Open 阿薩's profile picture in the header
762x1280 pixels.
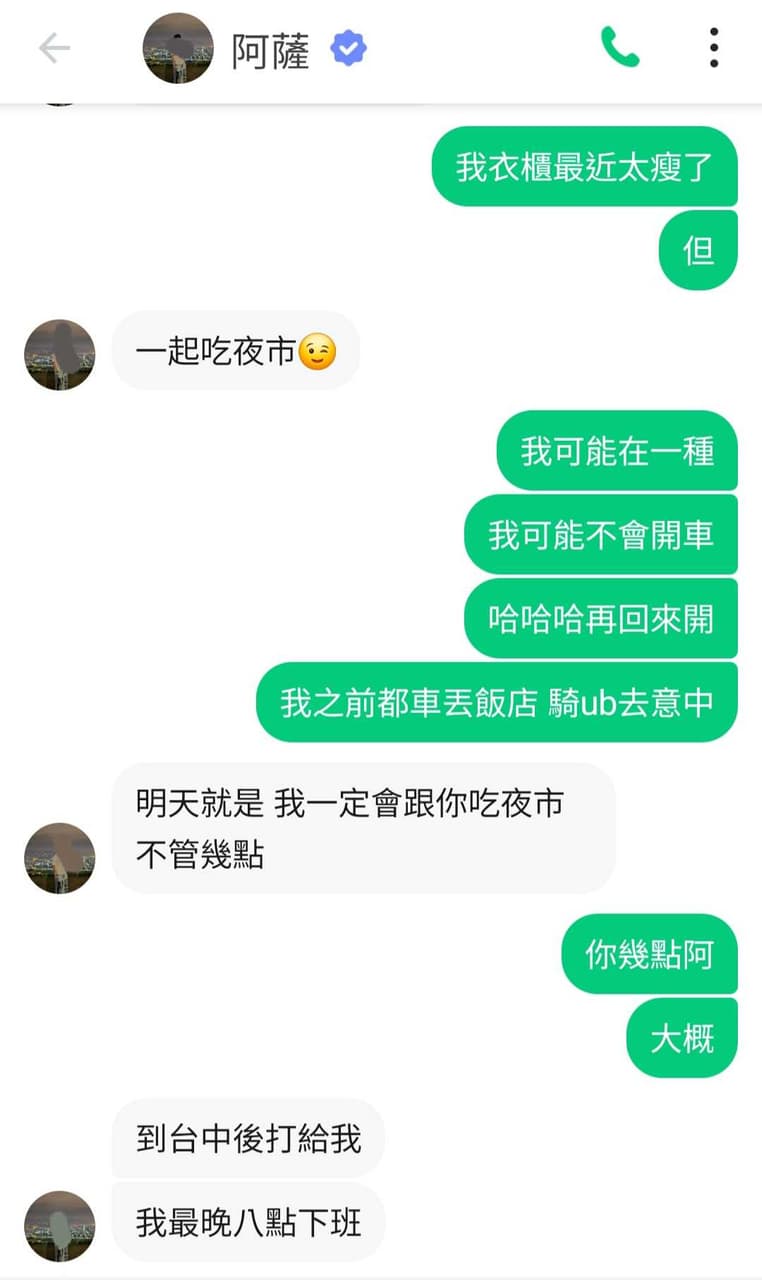[178, 48]
